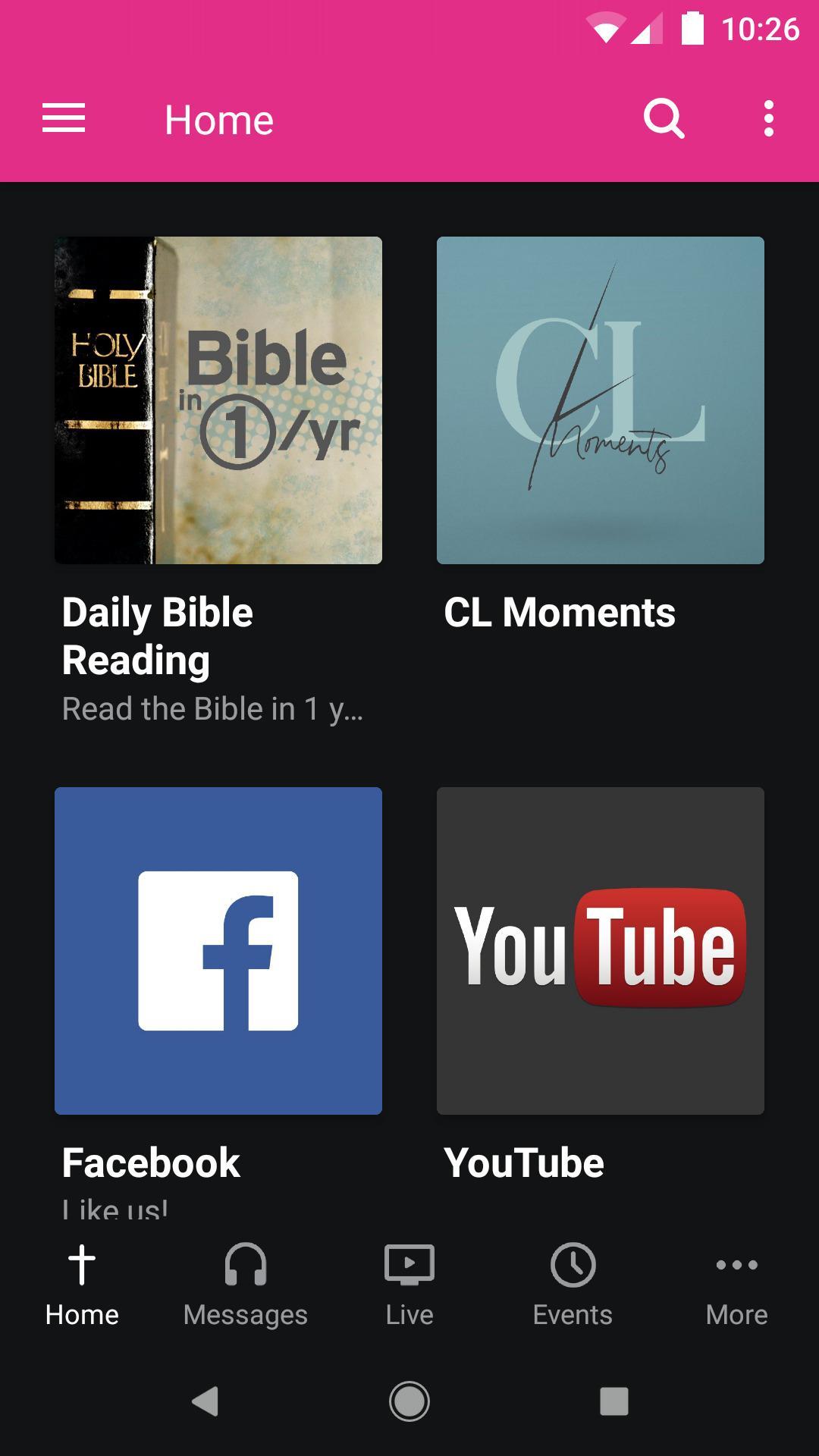Open the recent apps overview
This screenshot has height=1456, width=819.
tap(613, 1401)
